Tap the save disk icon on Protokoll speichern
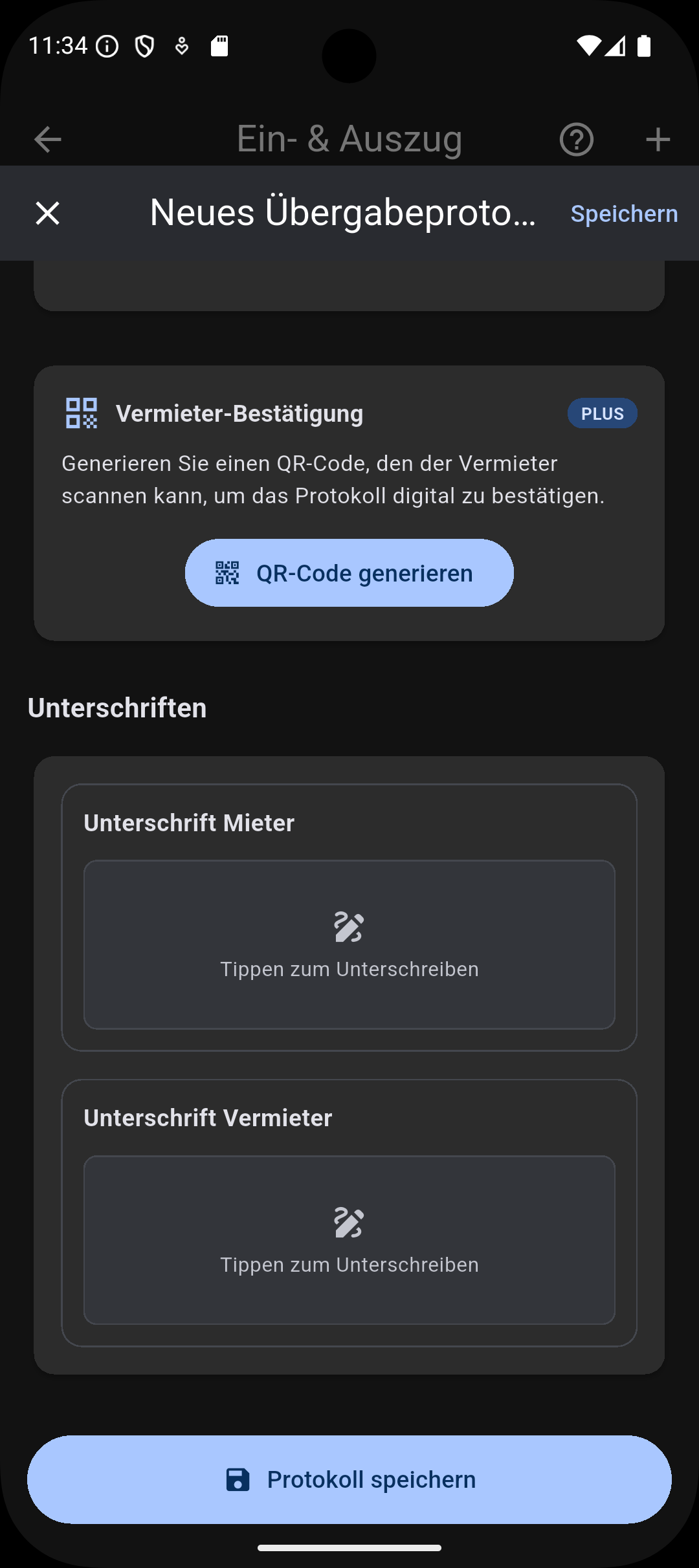The width and height of the screenshot is (699, 1568). [238, 1479]
